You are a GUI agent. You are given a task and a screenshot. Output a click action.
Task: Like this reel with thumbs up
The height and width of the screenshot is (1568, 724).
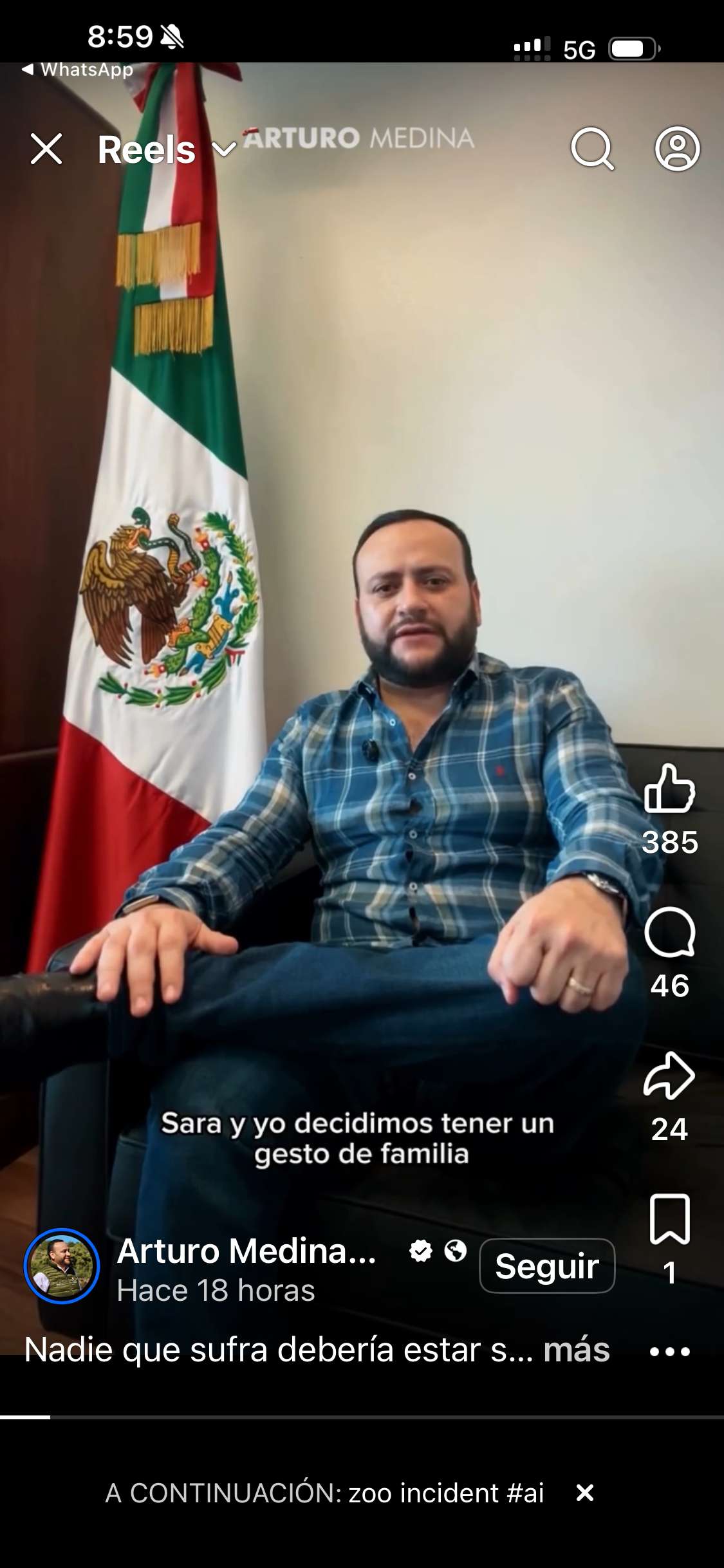click(669, 789)
